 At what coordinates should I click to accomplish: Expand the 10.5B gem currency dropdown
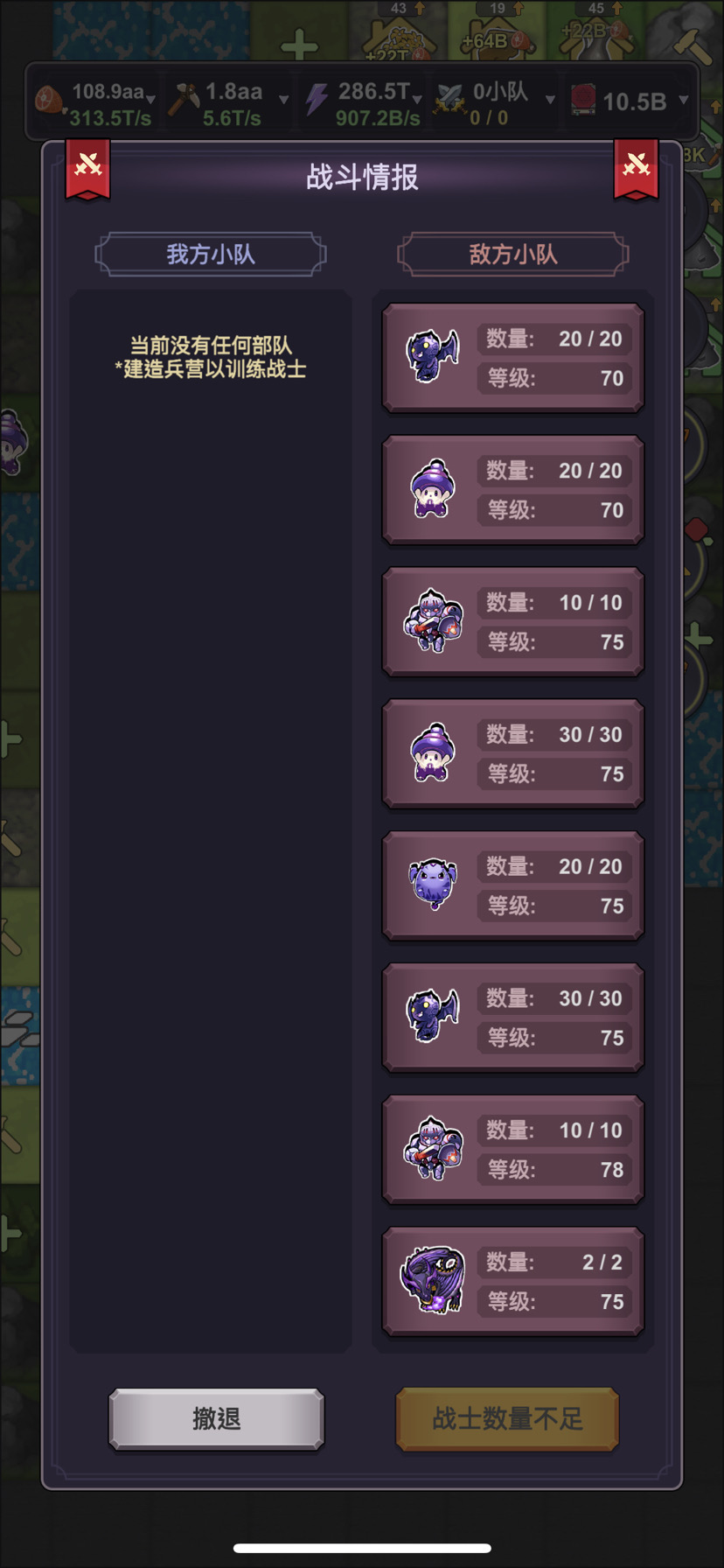(x=684, y=99)
